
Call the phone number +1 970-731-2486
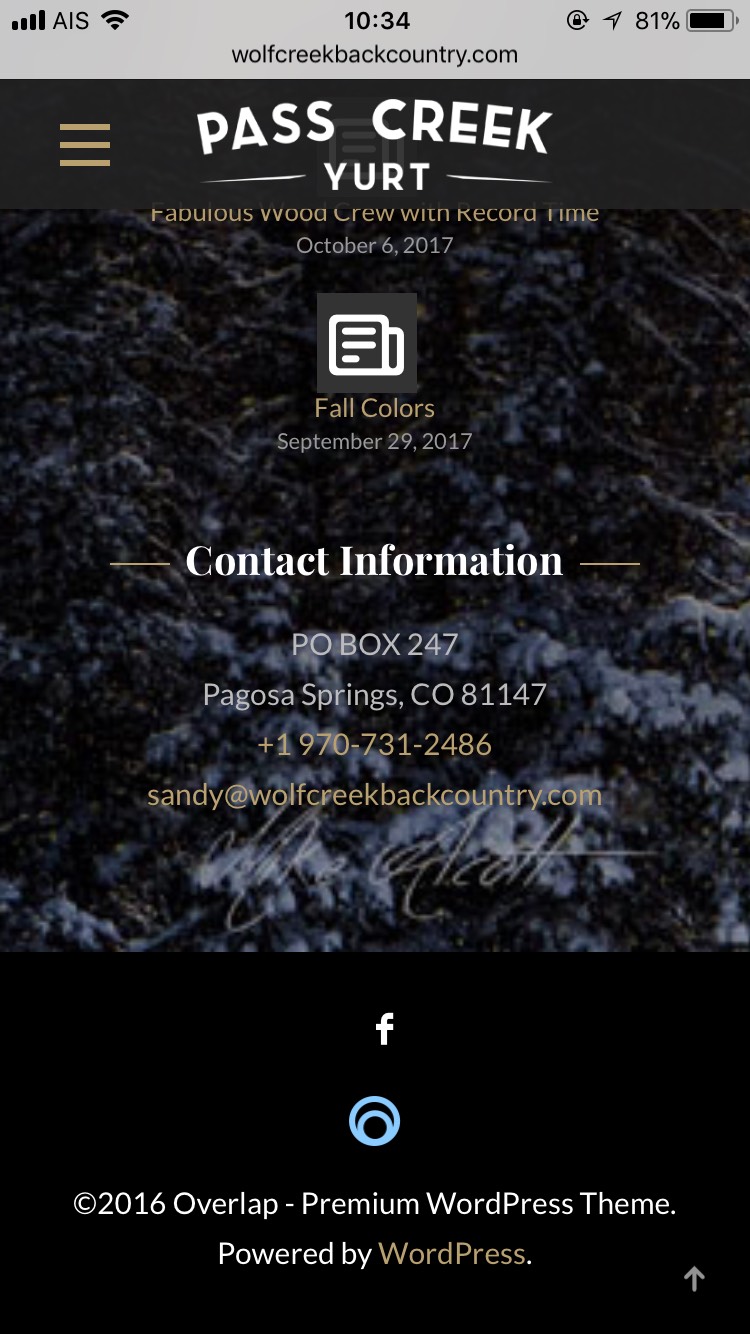click(x=374, y=745)
